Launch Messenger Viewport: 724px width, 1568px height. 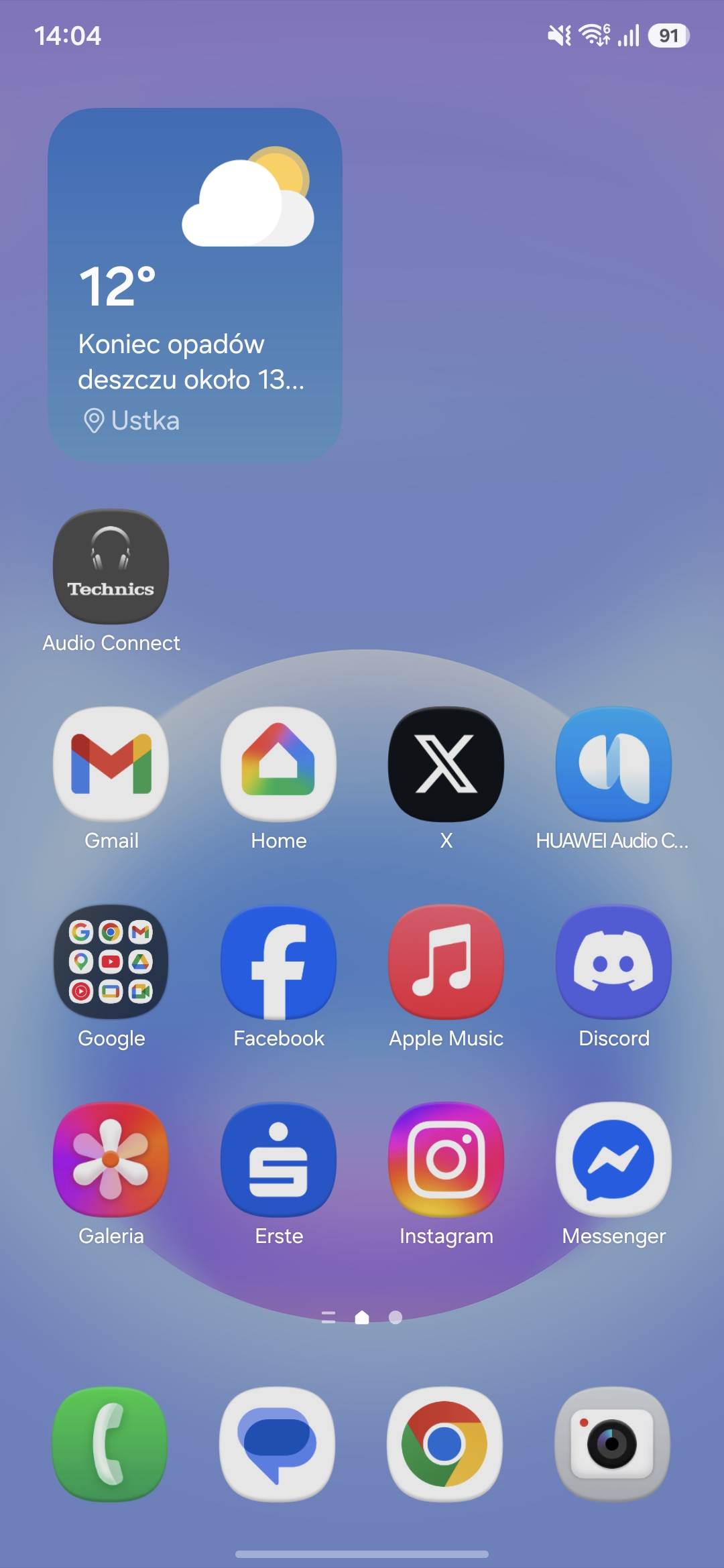[613, 1159]
